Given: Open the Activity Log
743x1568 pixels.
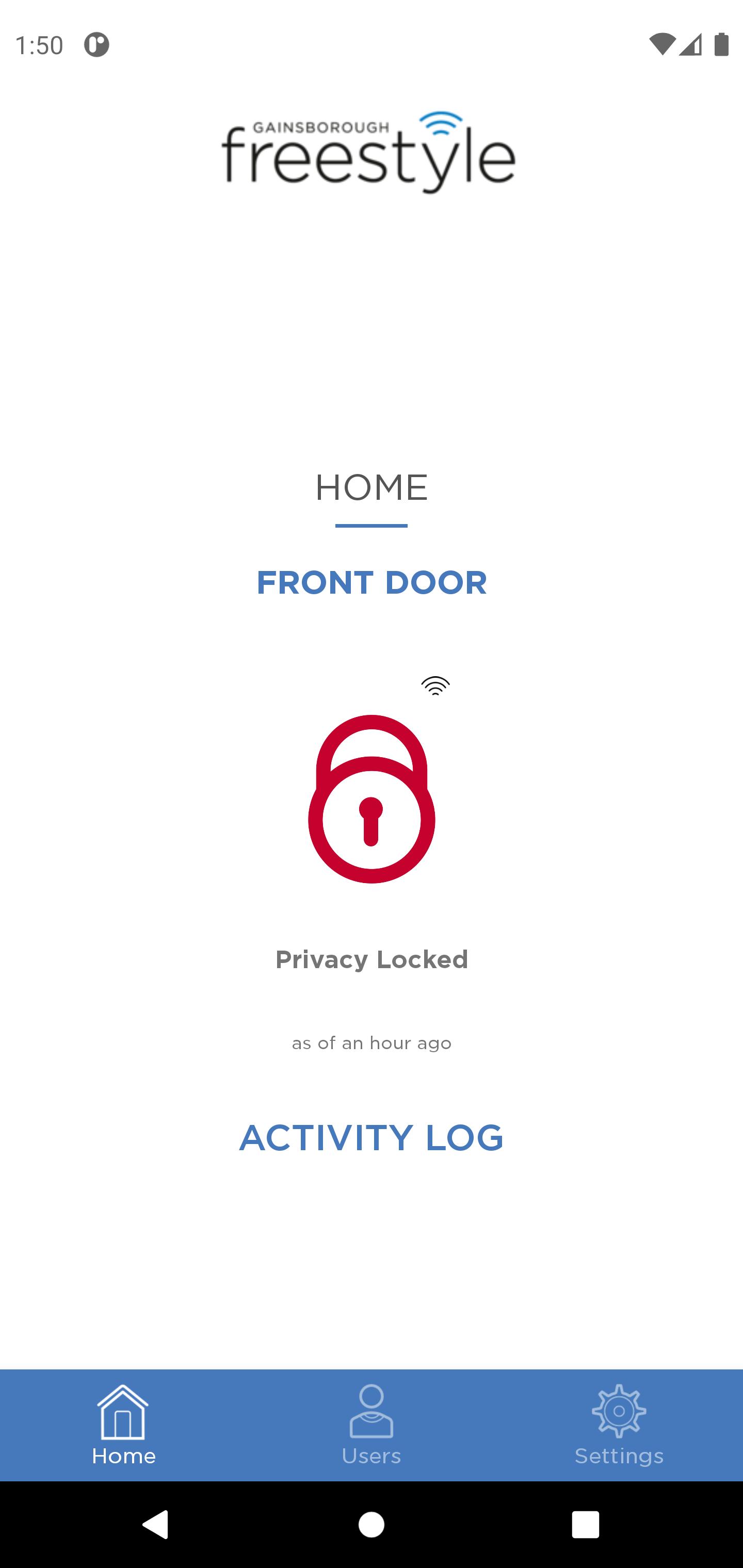Looking at the screenshot, I should click(x=372, y=1138).
